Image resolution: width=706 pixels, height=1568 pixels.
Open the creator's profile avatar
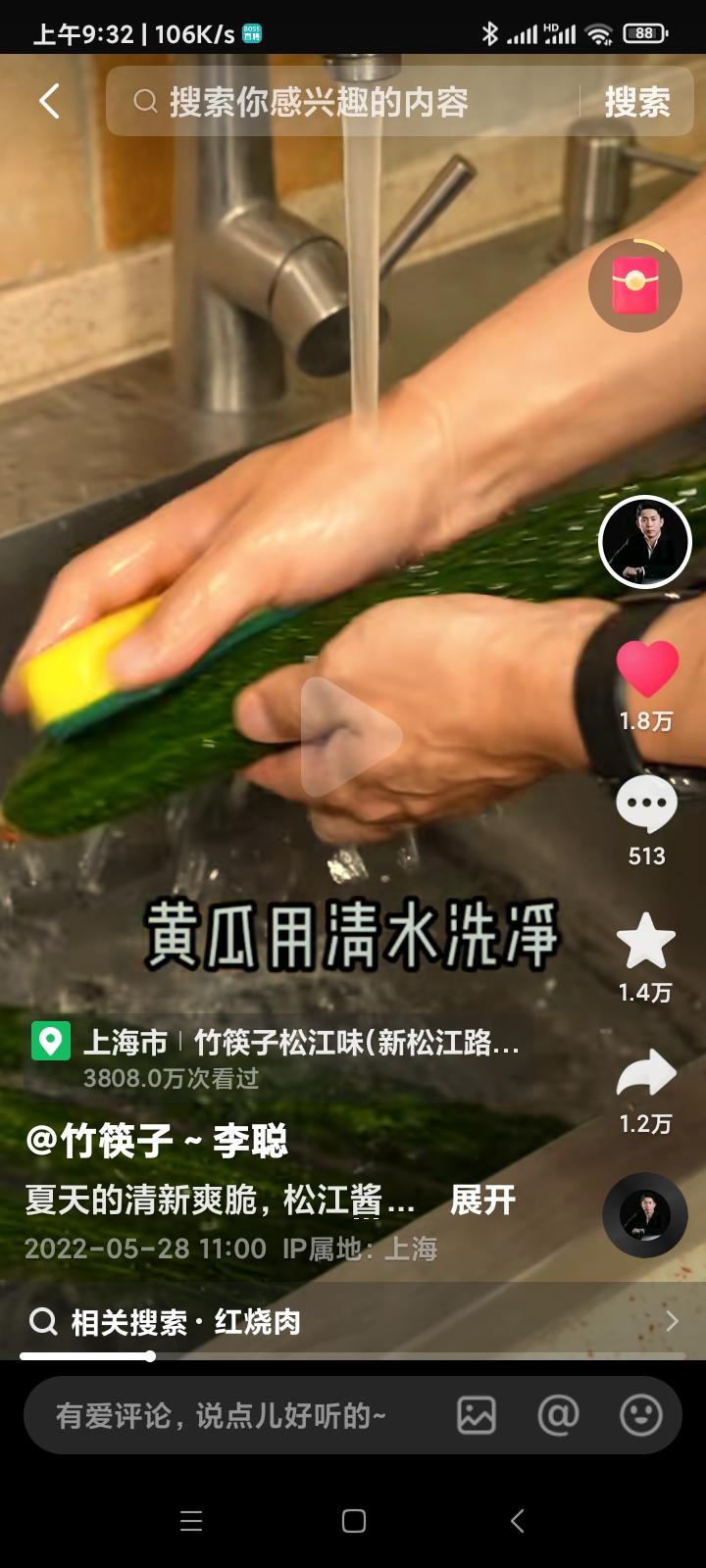644,542
